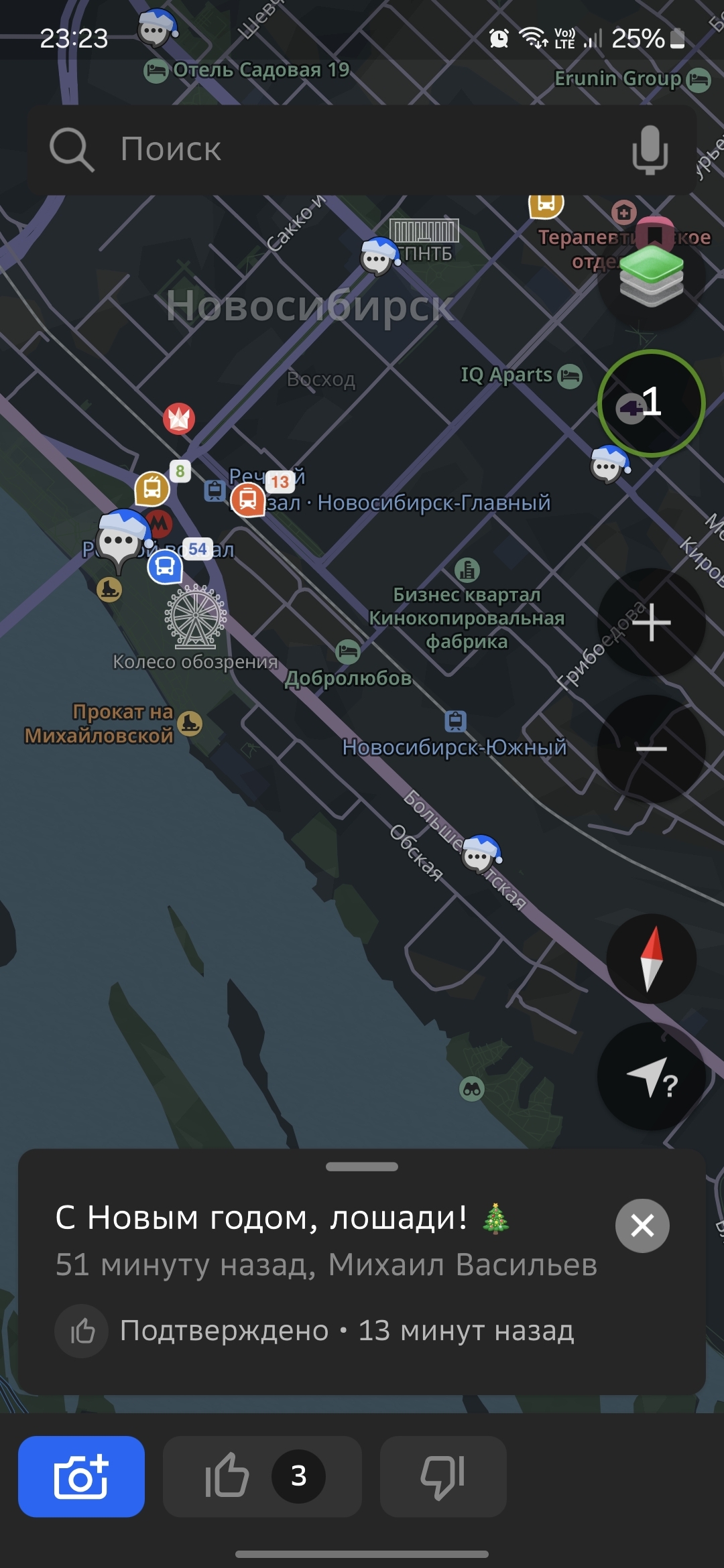Open the Отель Садовая 19 marker
The width and height of the screenshot is (724, 1568).
tap(156, 70)
